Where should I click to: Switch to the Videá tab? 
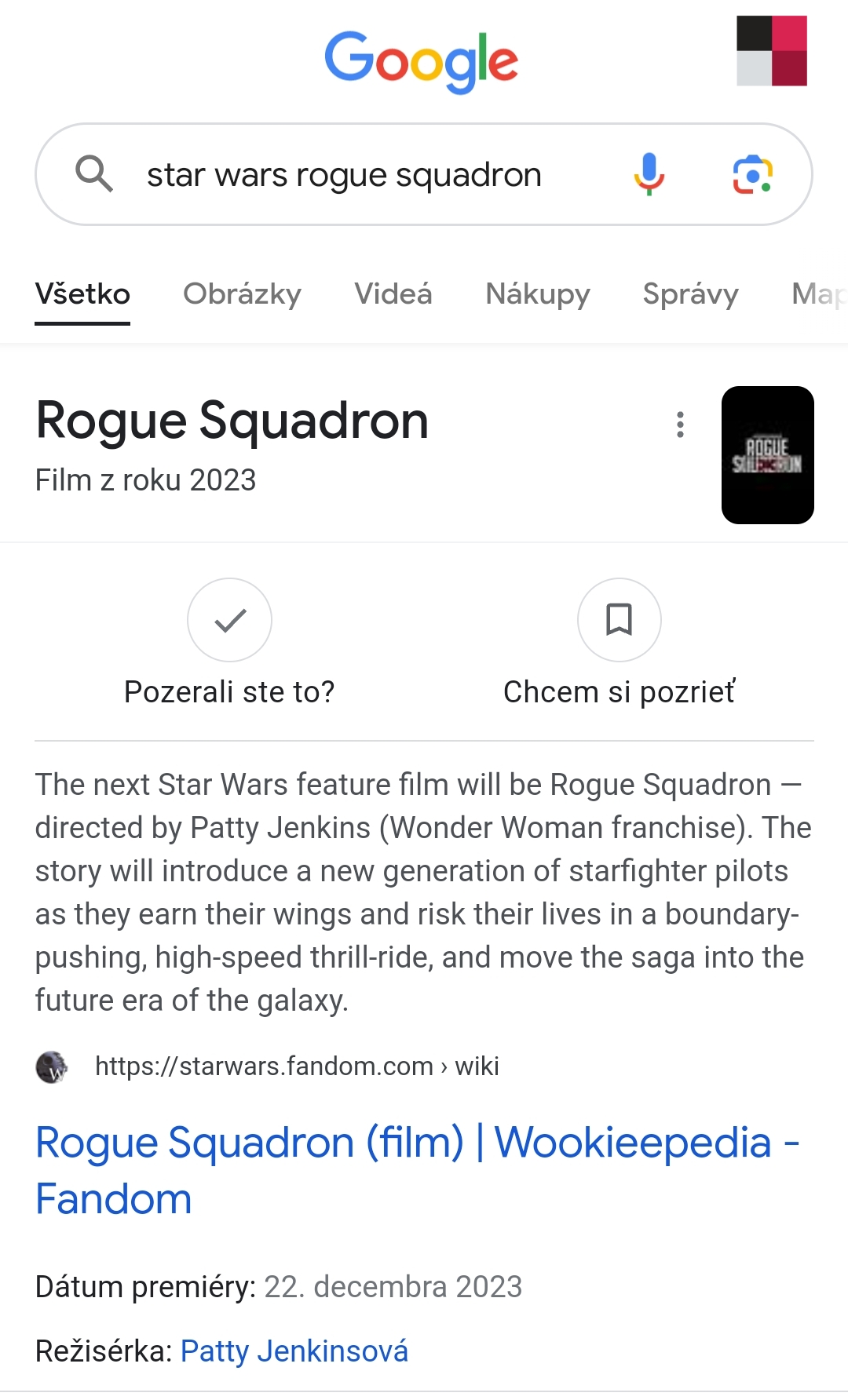click(x=393, y=294)
